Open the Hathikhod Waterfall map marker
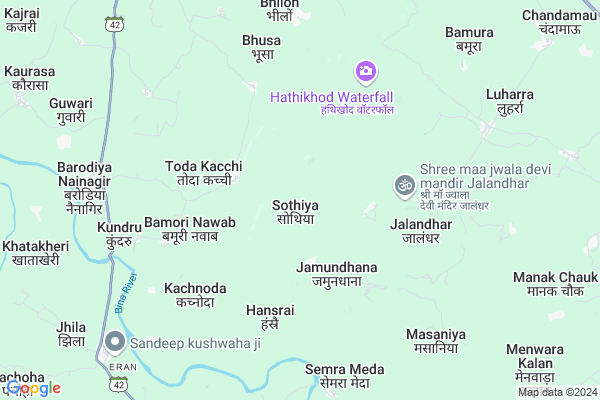Screen dimensions: 600x400 point(365,72)
